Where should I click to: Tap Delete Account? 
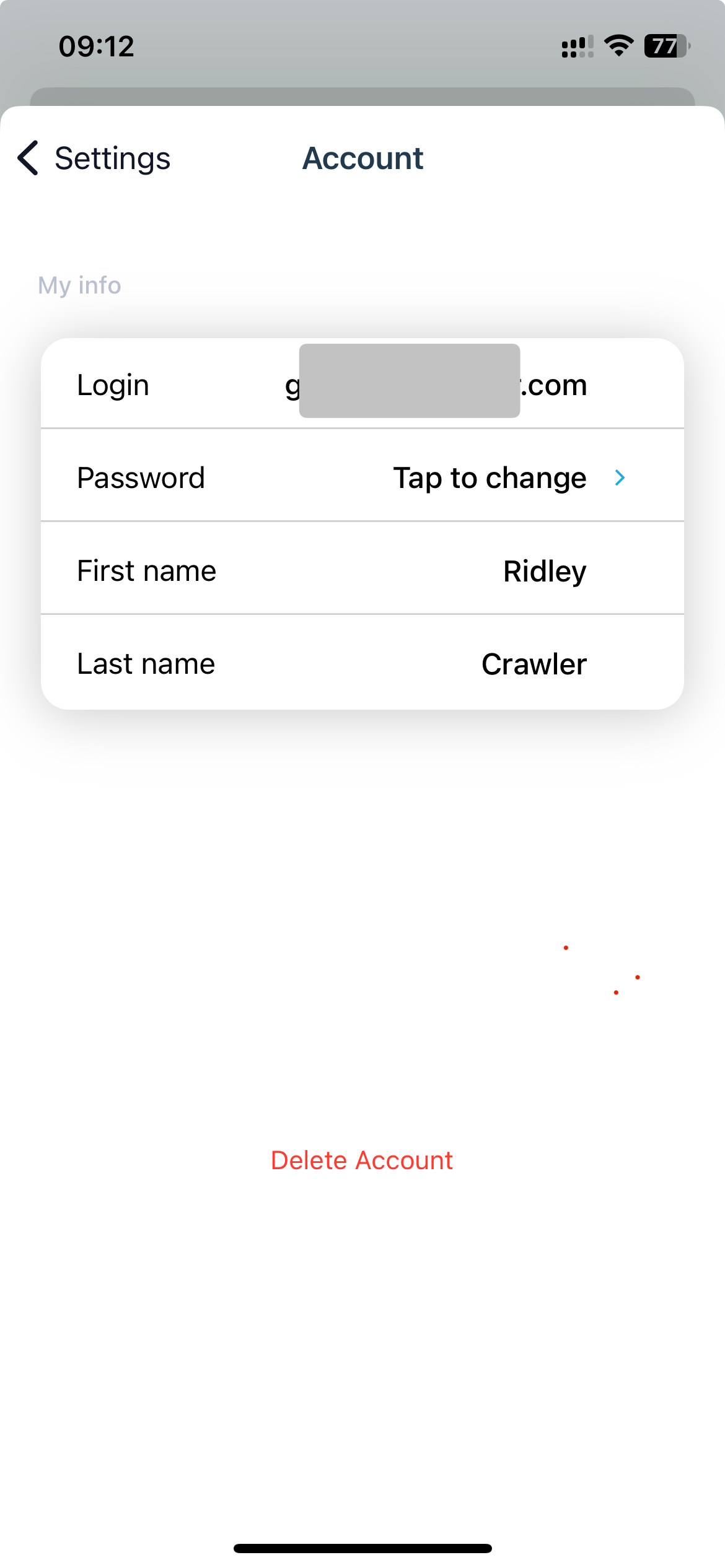click(x=362, y=1161)
